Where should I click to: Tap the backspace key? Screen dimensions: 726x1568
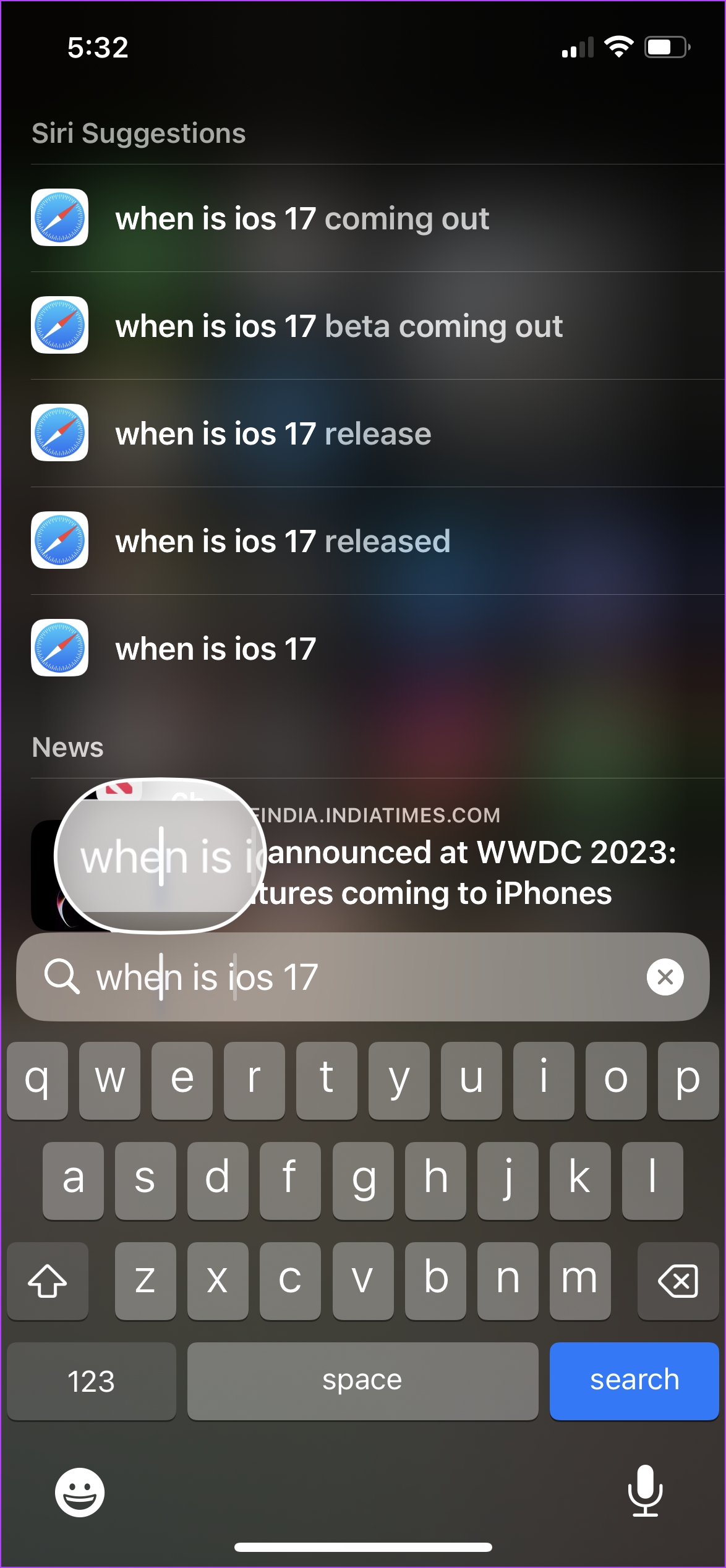click(x=678, y=1280)
